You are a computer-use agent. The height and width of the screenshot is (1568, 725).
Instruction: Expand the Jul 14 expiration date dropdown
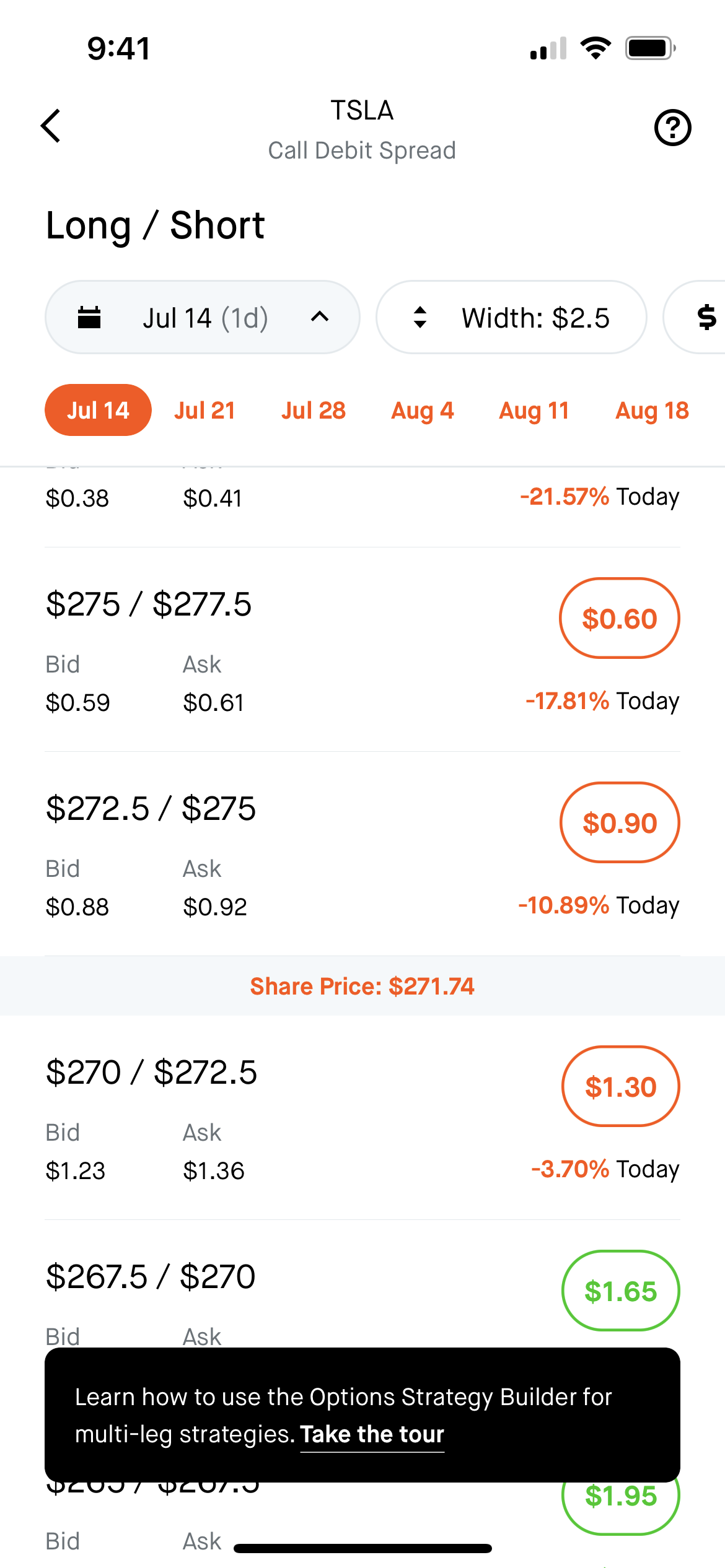[202, 318]
